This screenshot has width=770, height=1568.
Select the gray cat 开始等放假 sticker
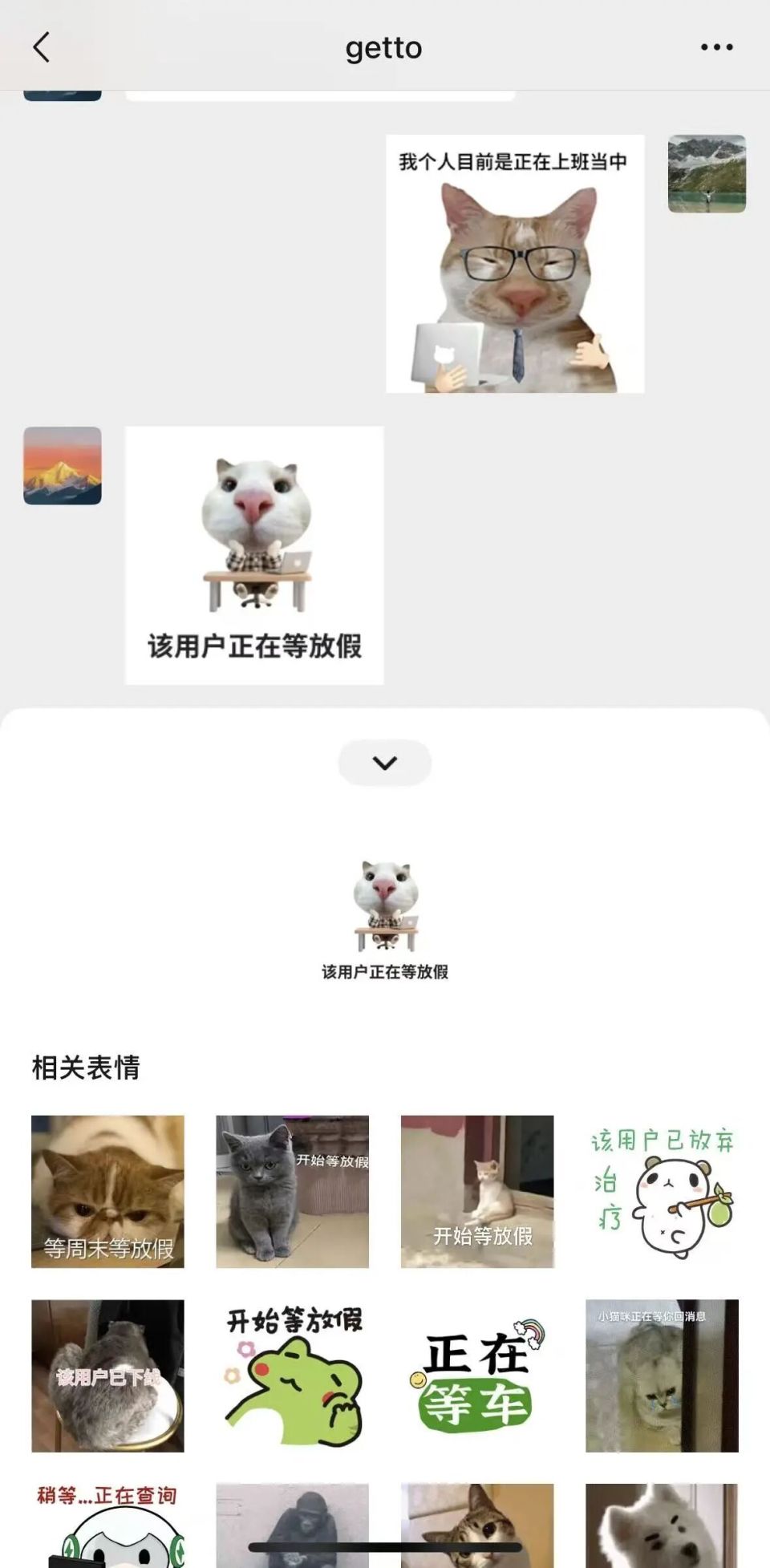coord(292,1191)
